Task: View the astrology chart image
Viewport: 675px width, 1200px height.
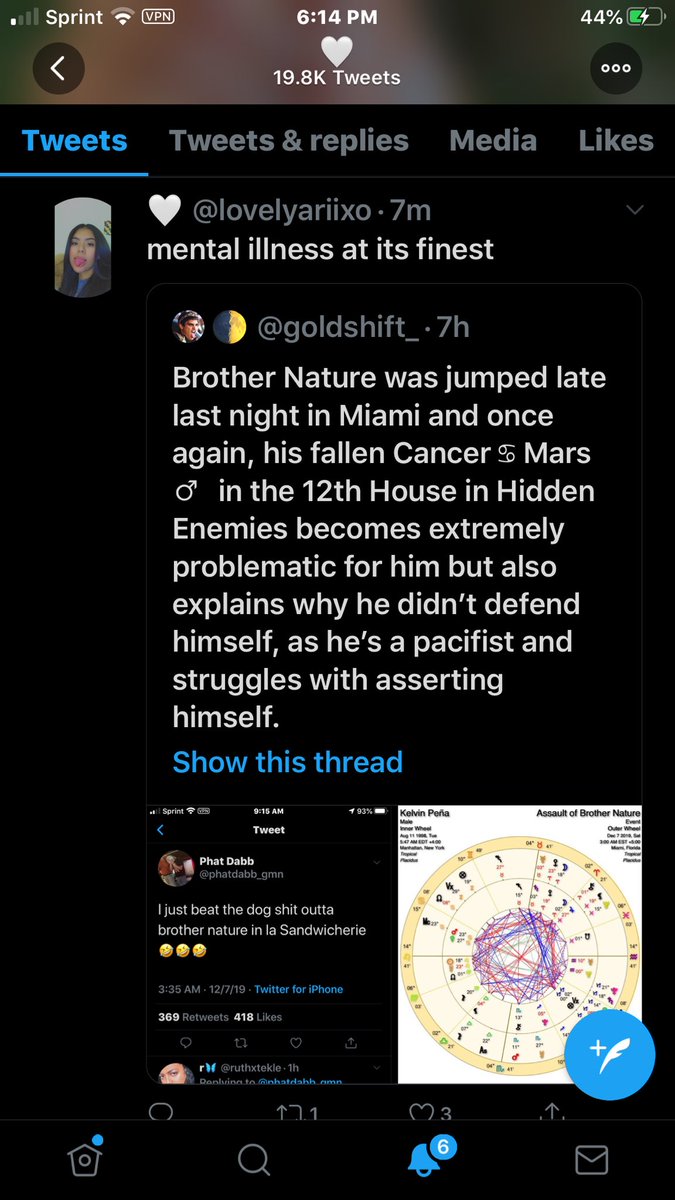Action: [519, 943]
